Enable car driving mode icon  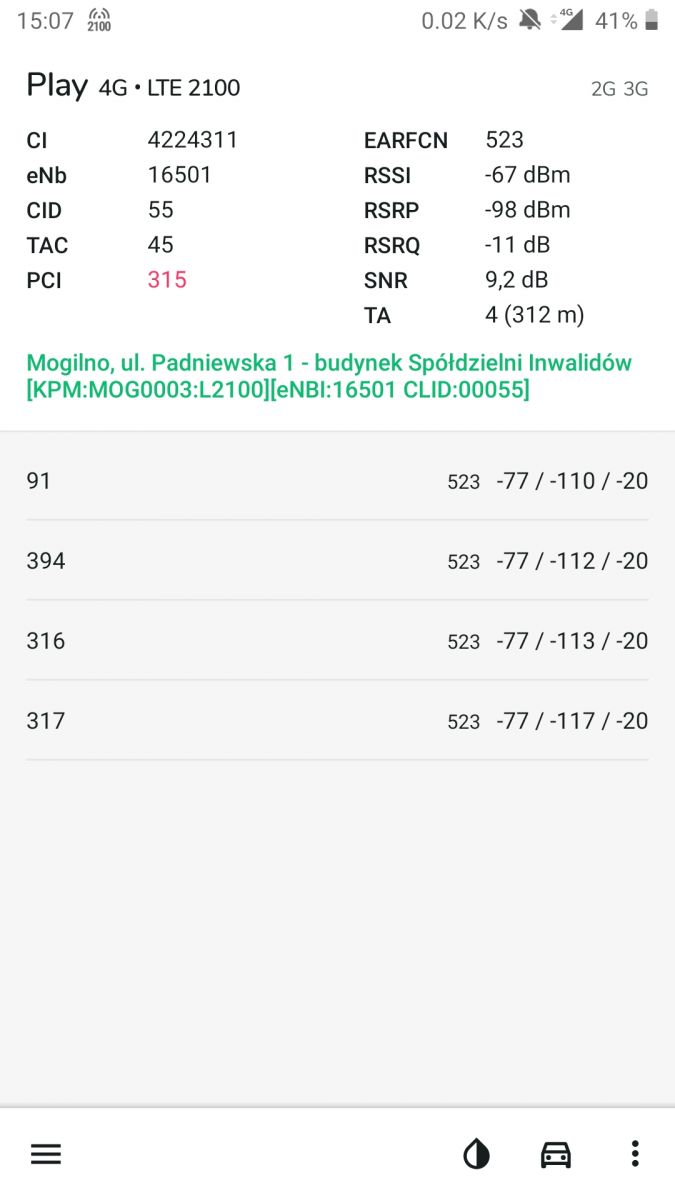[x=556, y=1155]
